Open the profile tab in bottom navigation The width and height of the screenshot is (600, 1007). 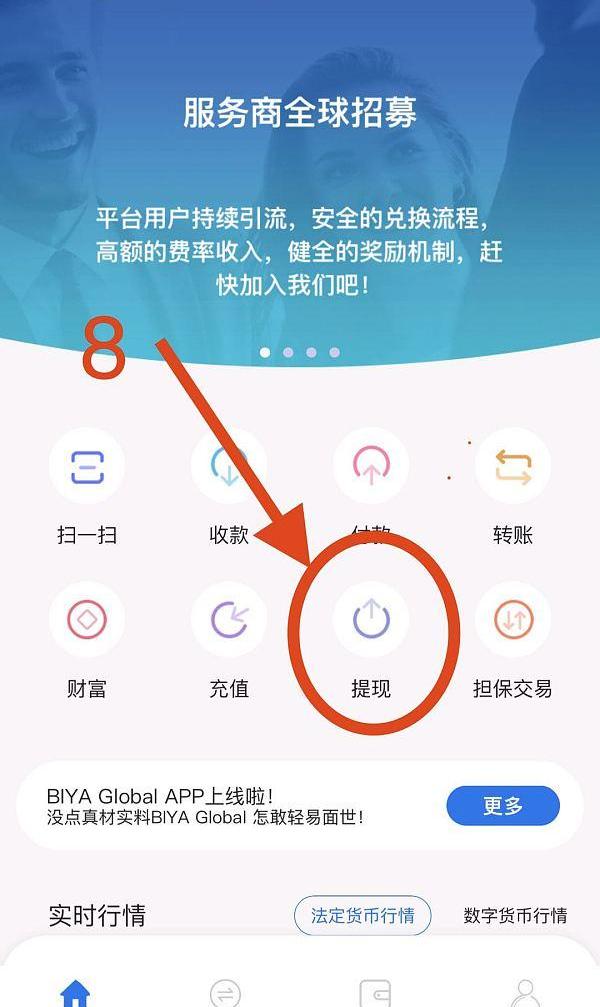click(524, 993)
